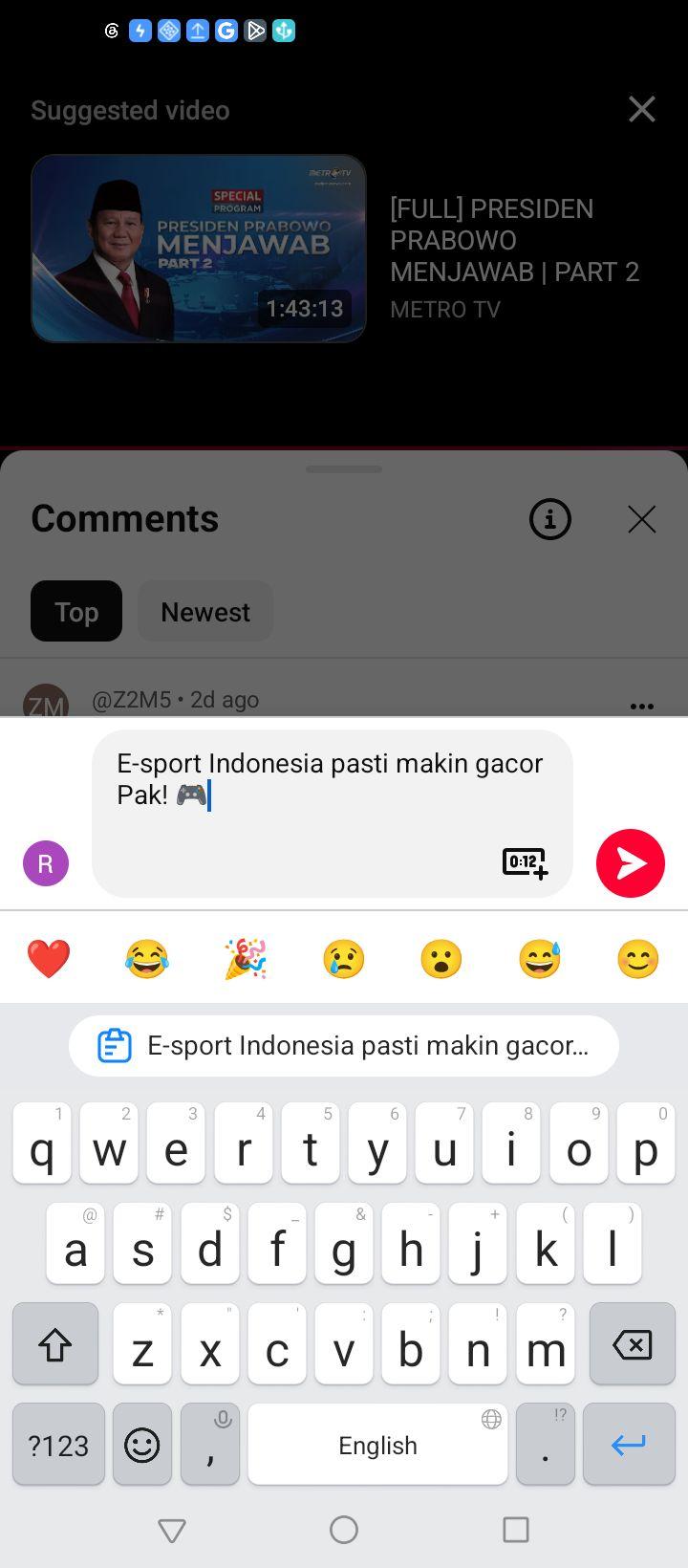Add the crying face emoji
This screenshot has width=688, height=1568.
point(344,958)
